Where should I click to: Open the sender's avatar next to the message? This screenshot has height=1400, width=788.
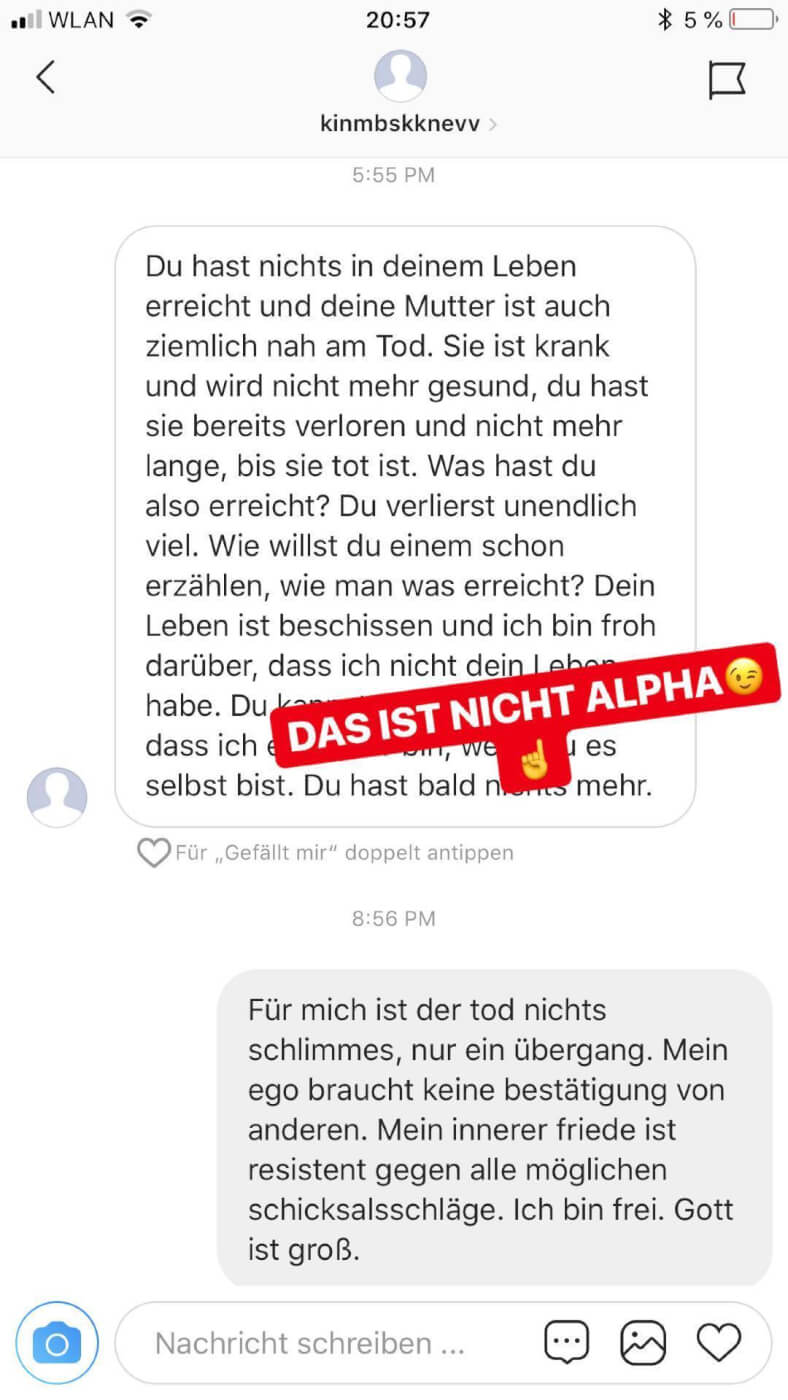click(x=57, y=797)
